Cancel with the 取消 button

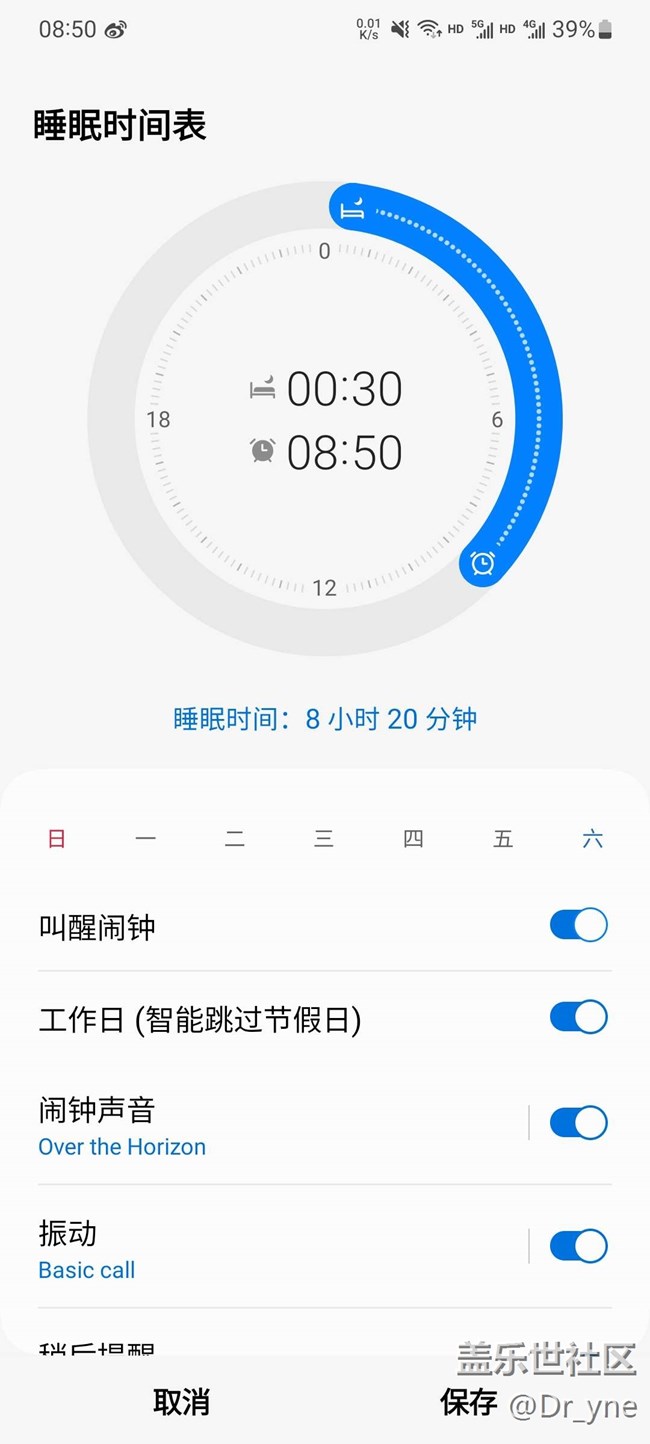click(181, 1402)
